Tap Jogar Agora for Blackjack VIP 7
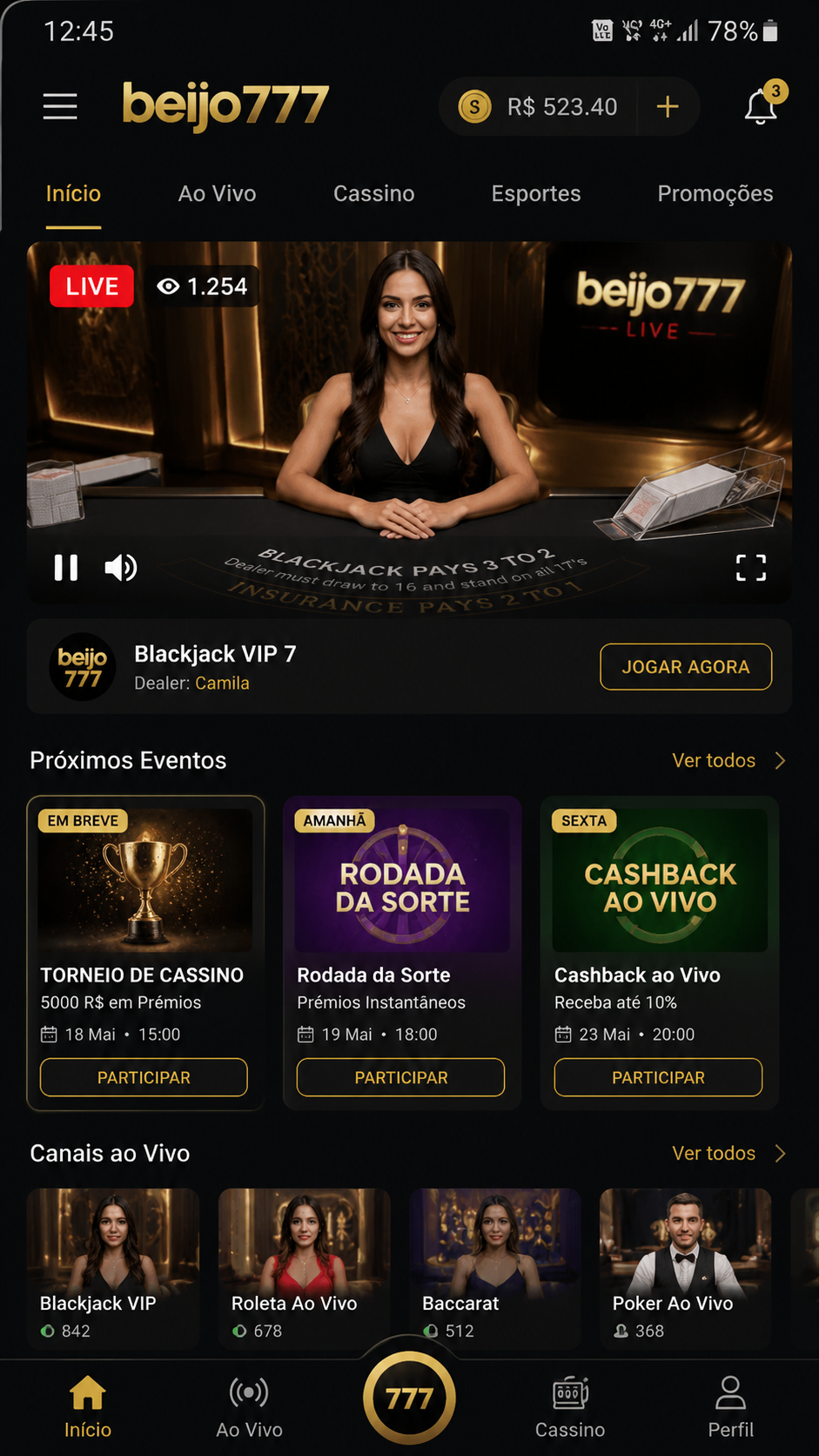The height and width of the screenshot is (1456, 819). [x=686, y=667]
